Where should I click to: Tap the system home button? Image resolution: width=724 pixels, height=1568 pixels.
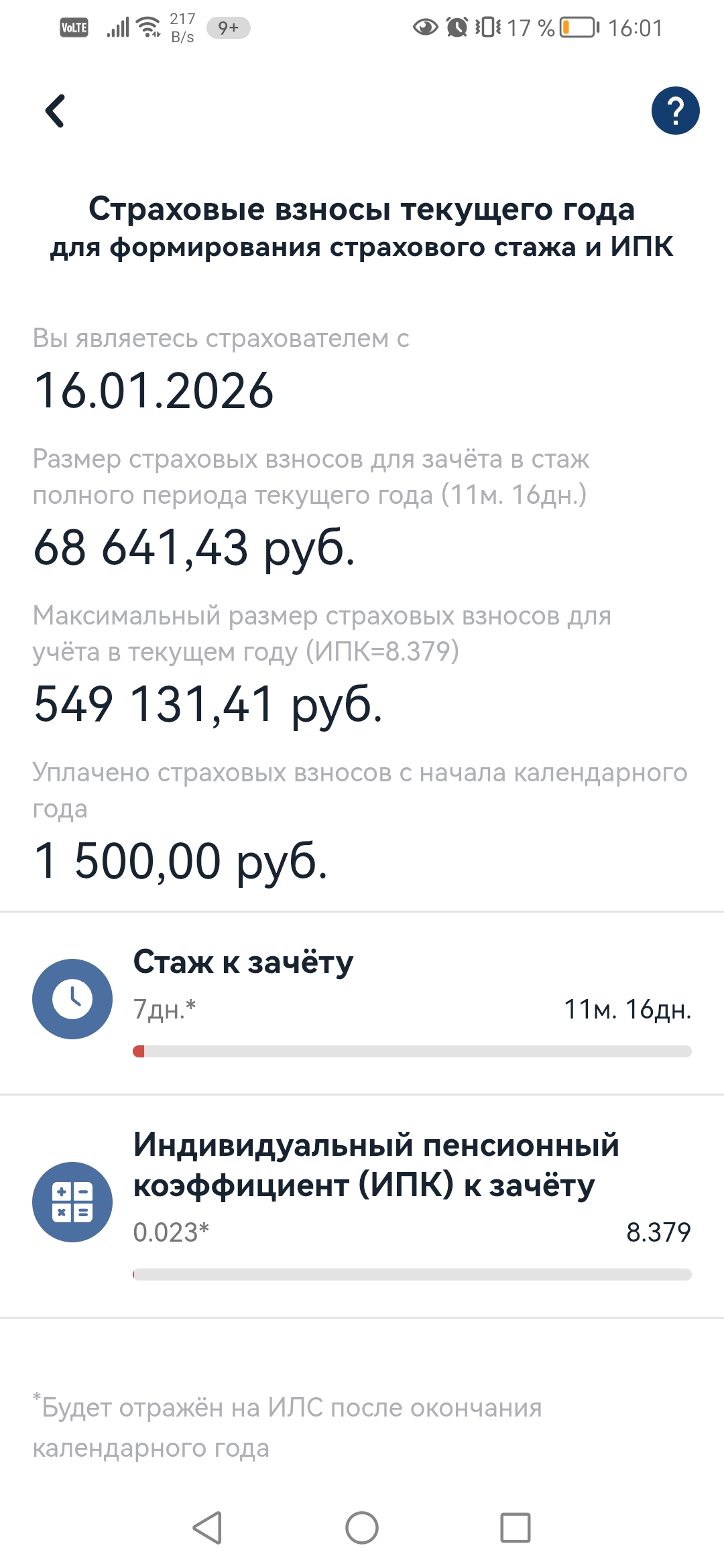tap(362, 1528)
